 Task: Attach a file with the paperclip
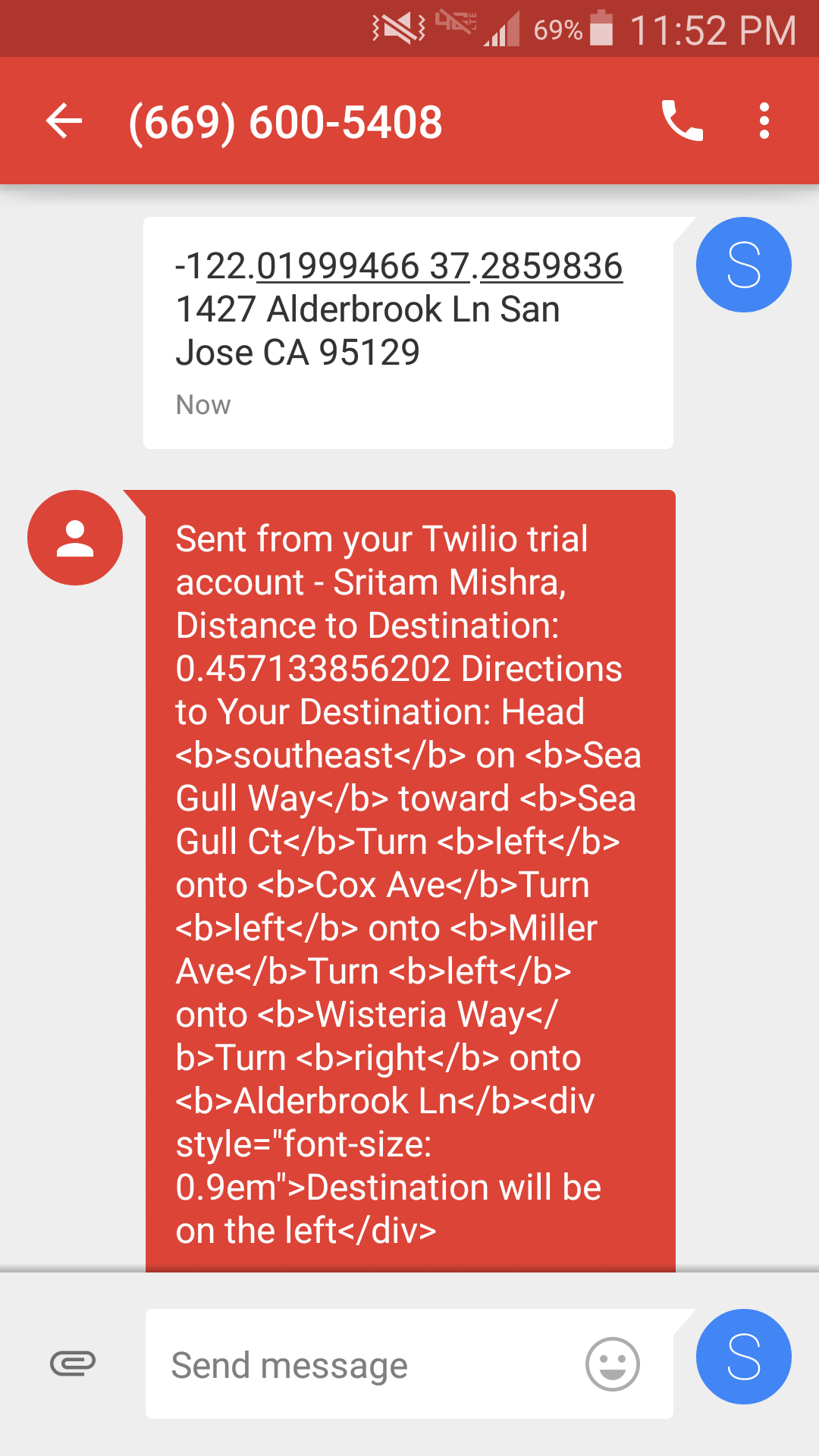[73, 1363]
